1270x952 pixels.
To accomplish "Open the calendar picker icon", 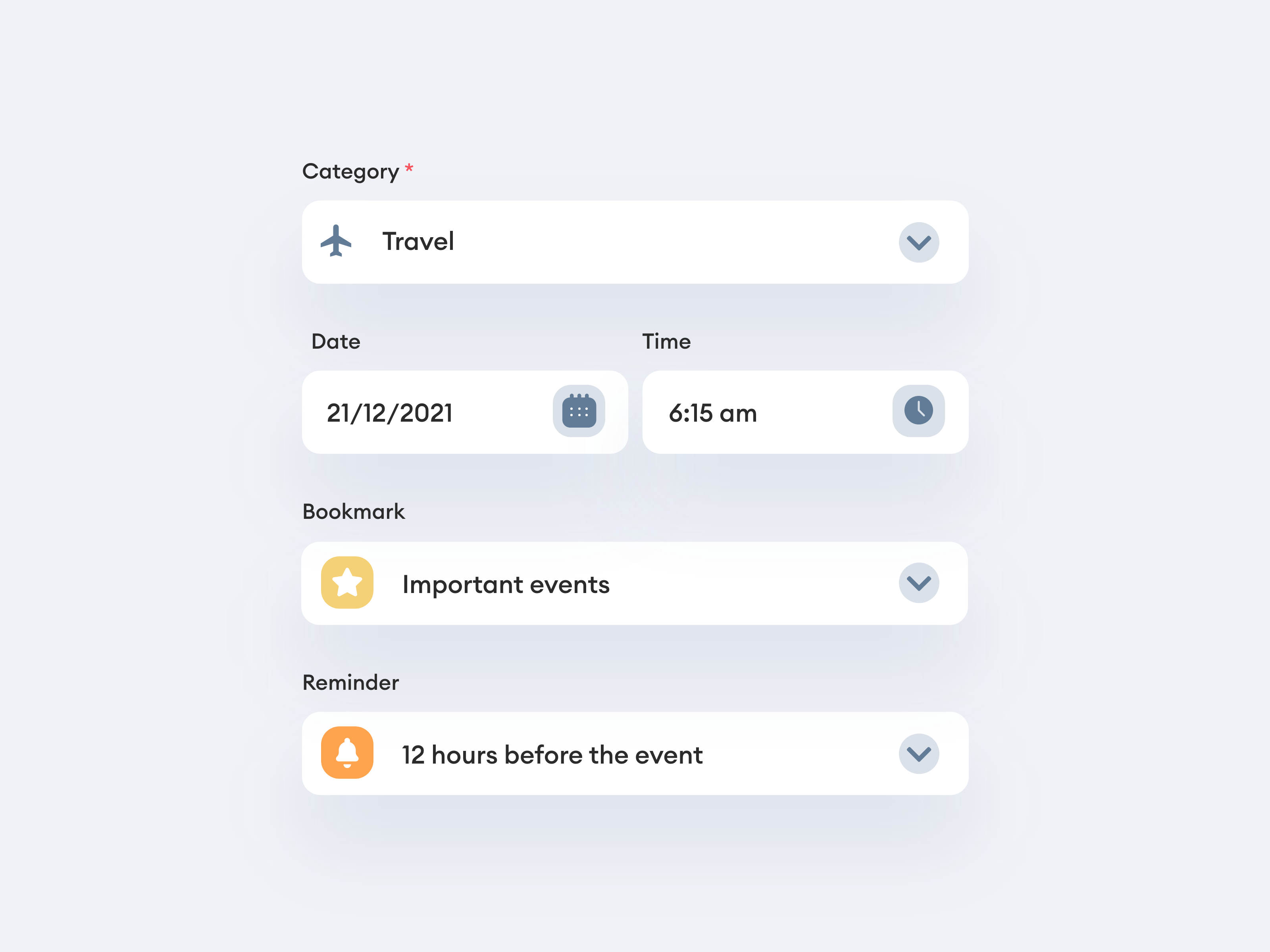I will pyautogui.click(x=579, y=411).
